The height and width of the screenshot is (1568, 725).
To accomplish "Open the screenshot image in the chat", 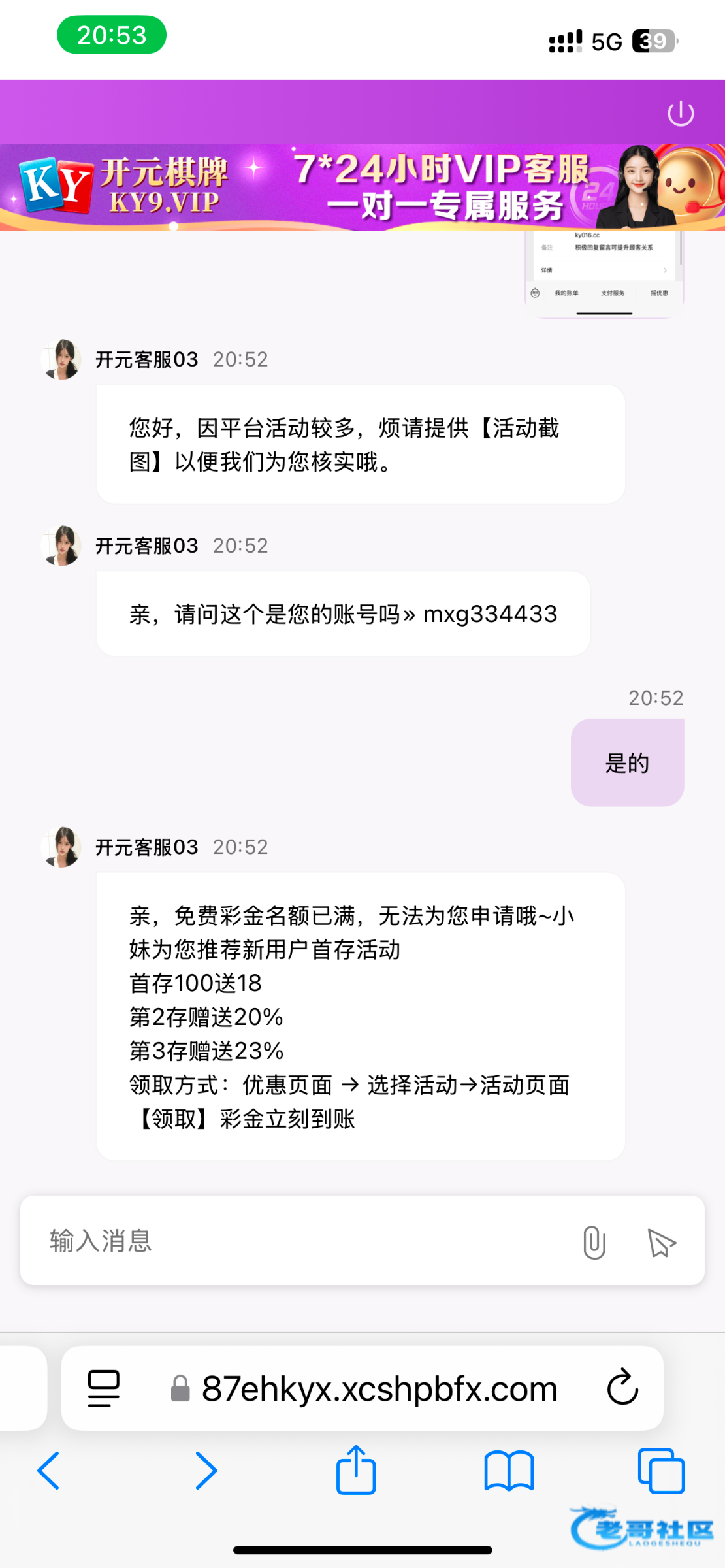I will (x=604, y=274).
